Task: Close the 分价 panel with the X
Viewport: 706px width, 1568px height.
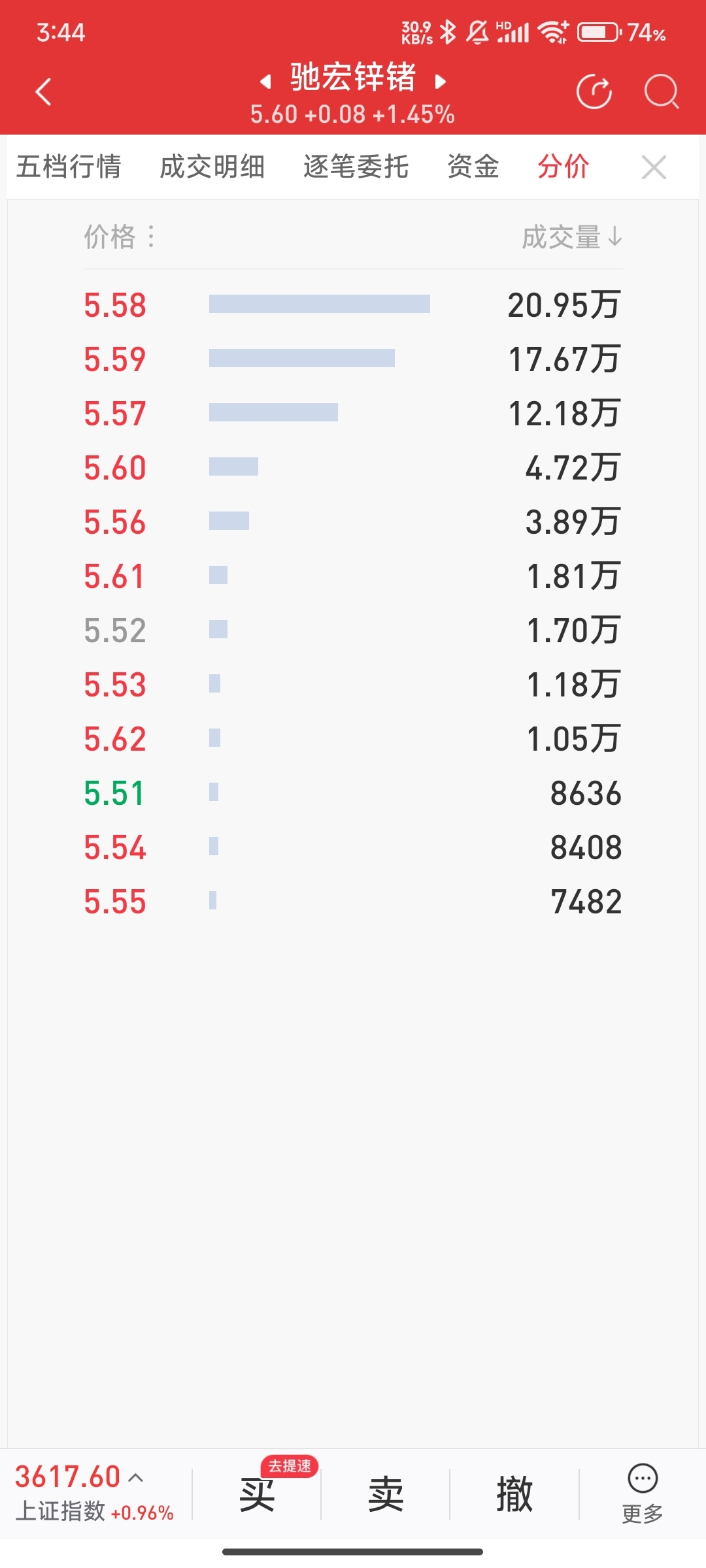Action: tap(654, 167)
